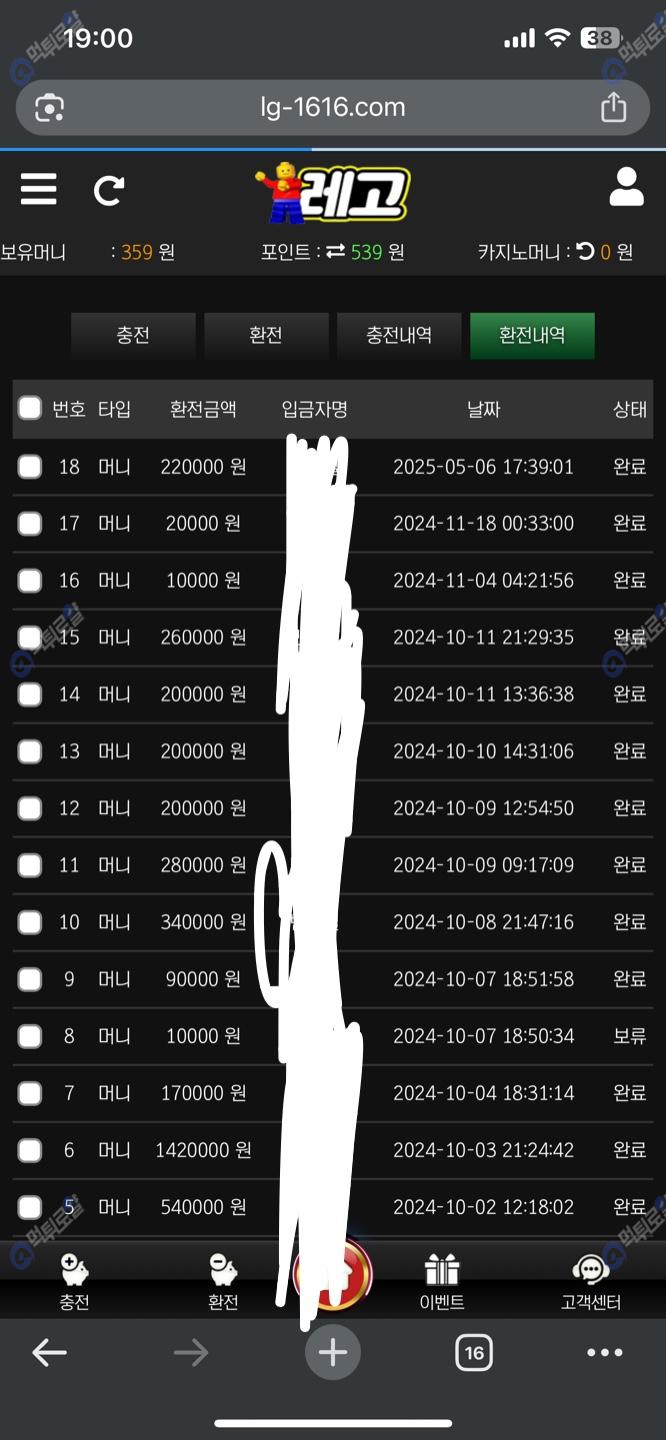The image size is (666, 1440).
Task: Select the checkbox for row 8
Action: [x=30, y=1036]
